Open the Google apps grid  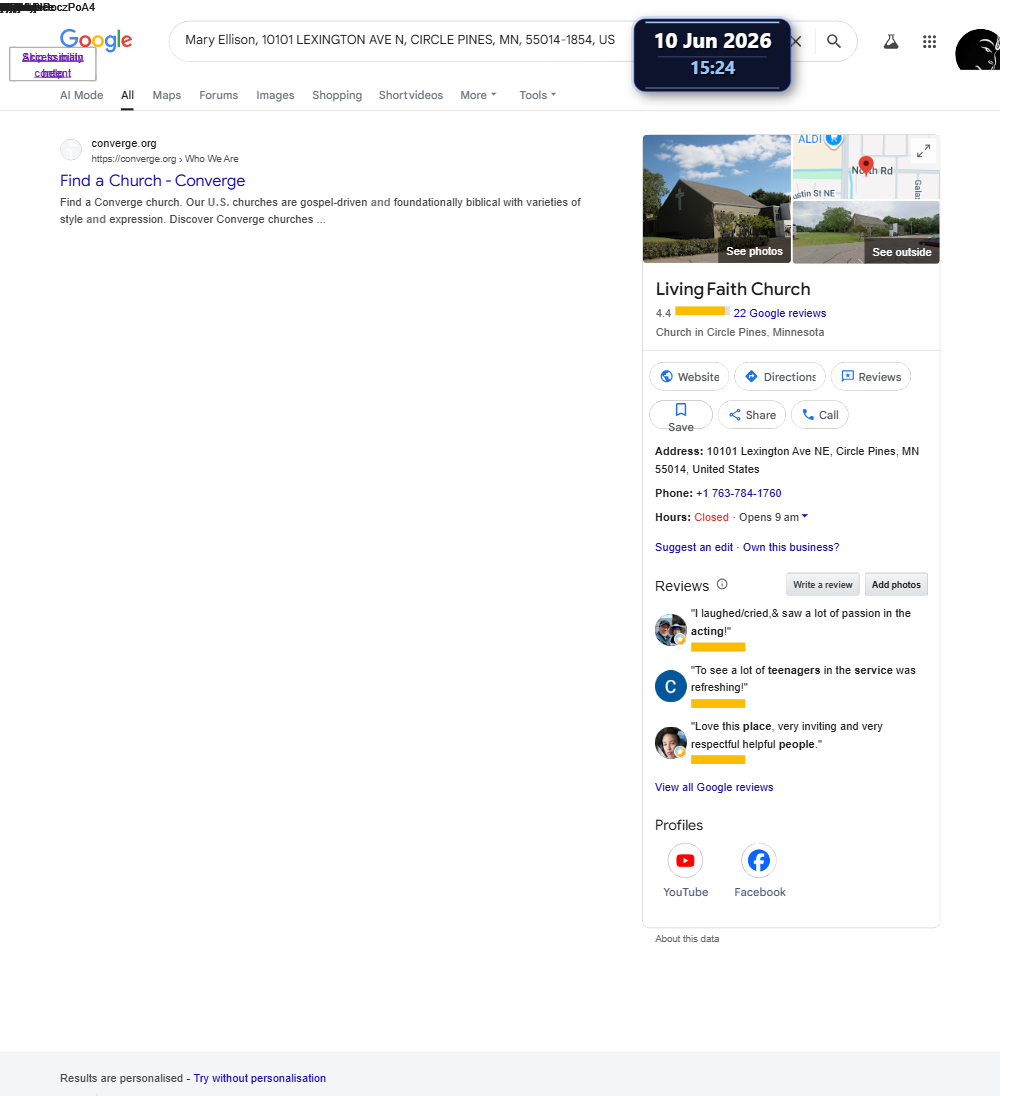(929, 42)
